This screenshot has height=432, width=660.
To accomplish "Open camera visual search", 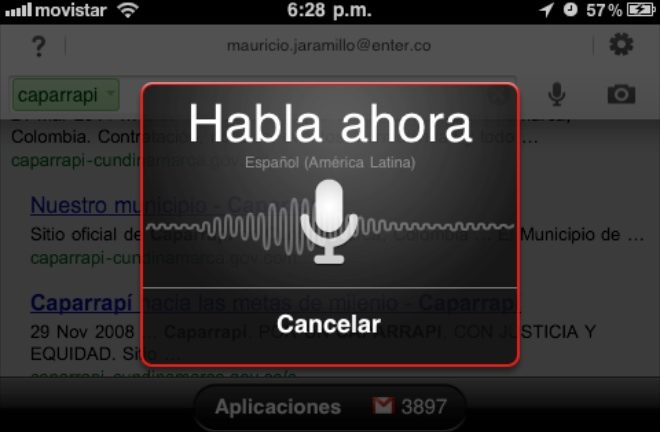I will pos(621,94).
